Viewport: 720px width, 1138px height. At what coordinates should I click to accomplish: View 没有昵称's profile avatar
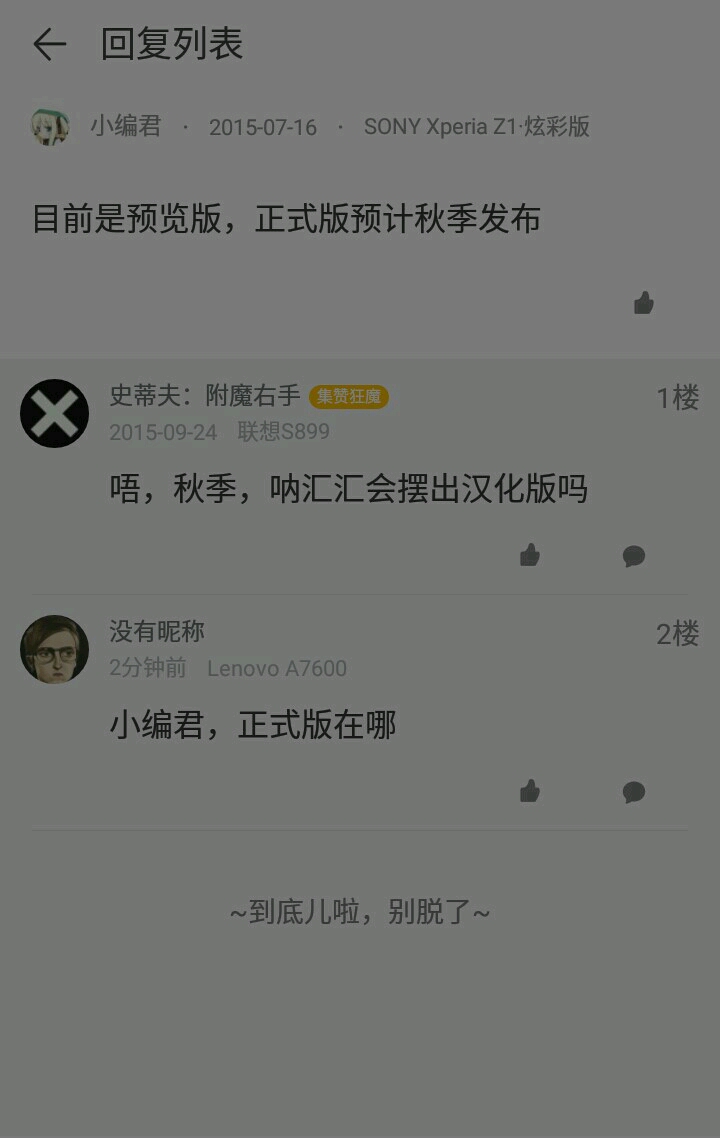tap(54, 649)
